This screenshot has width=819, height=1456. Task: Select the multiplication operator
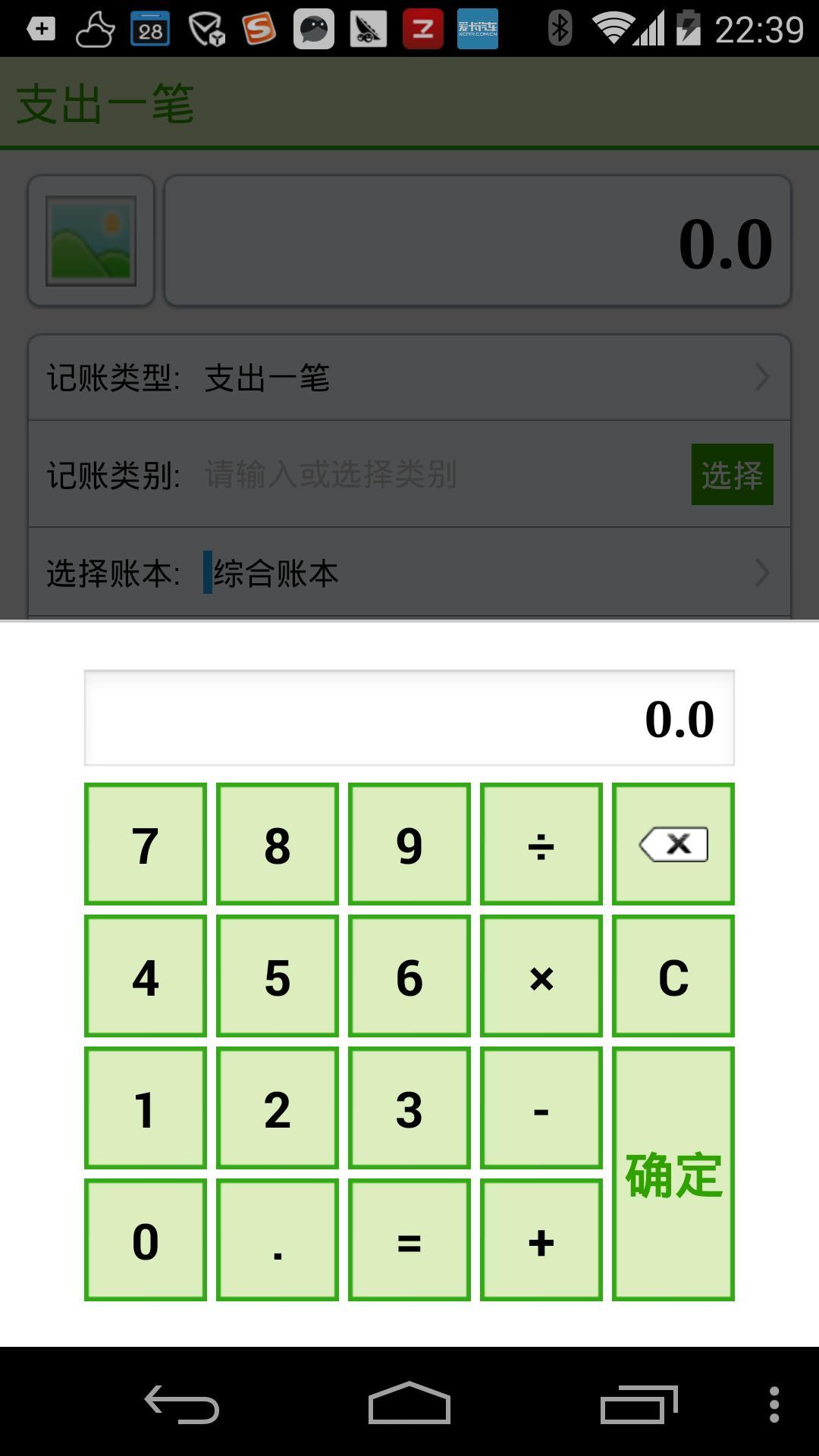pyautogui.click(x=541, y=976)
